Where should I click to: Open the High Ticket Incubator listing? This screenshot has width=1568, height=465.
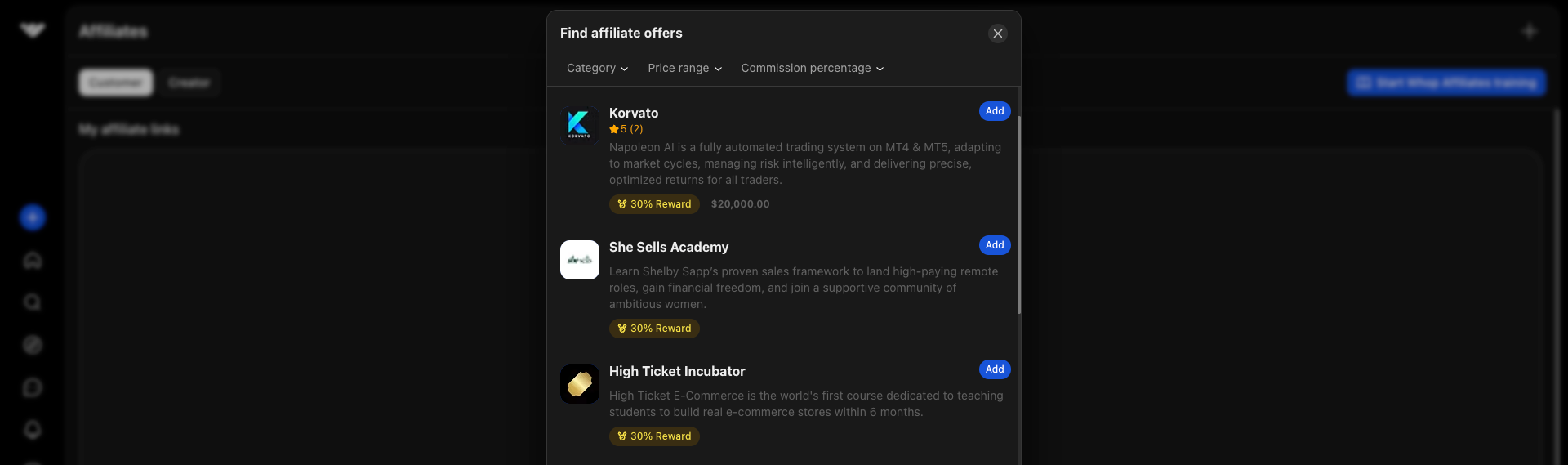(676, 372)
